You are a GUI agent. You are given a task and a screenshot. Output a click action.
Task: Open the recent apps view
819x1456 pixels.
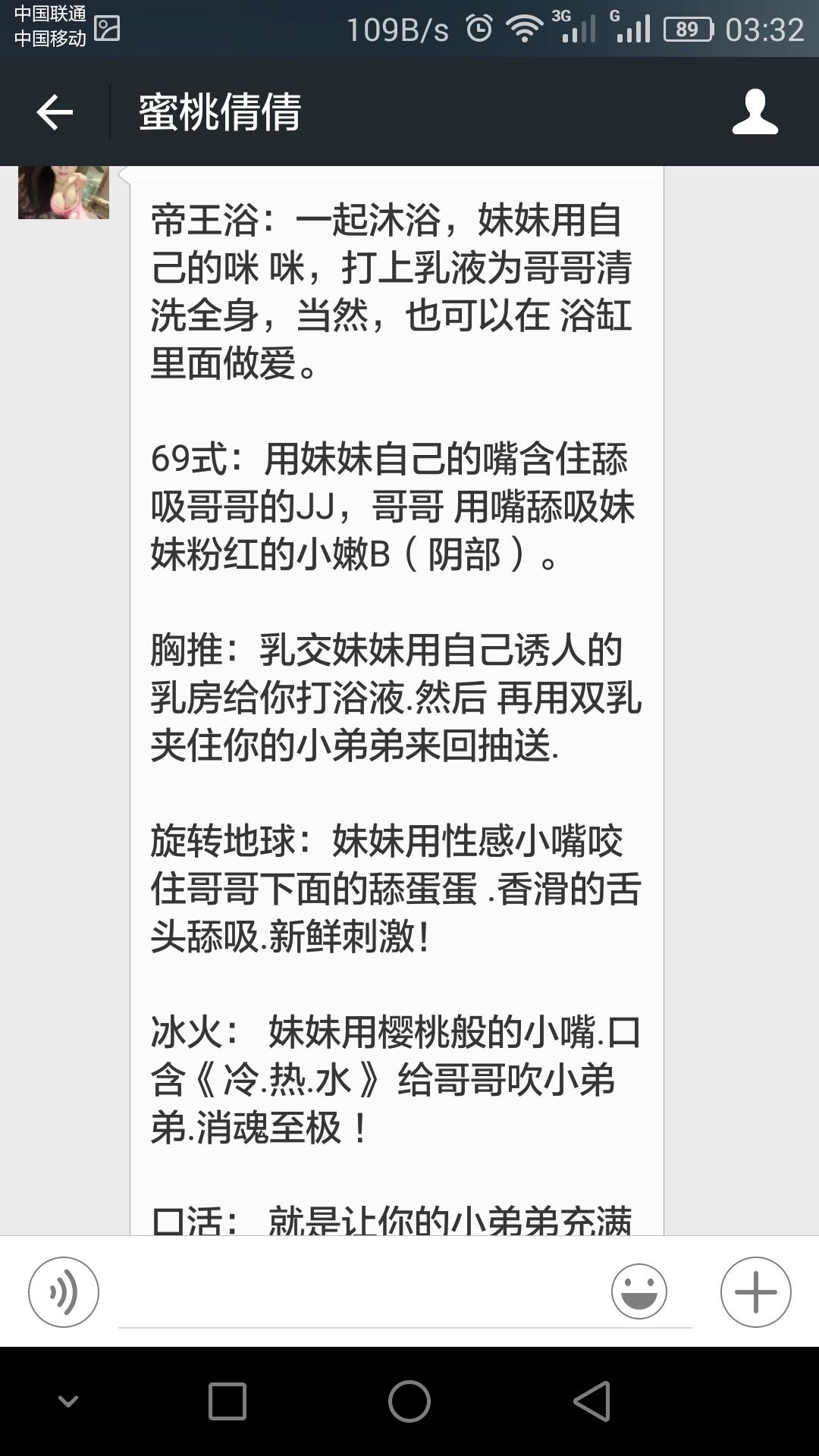pos(227,1401)
